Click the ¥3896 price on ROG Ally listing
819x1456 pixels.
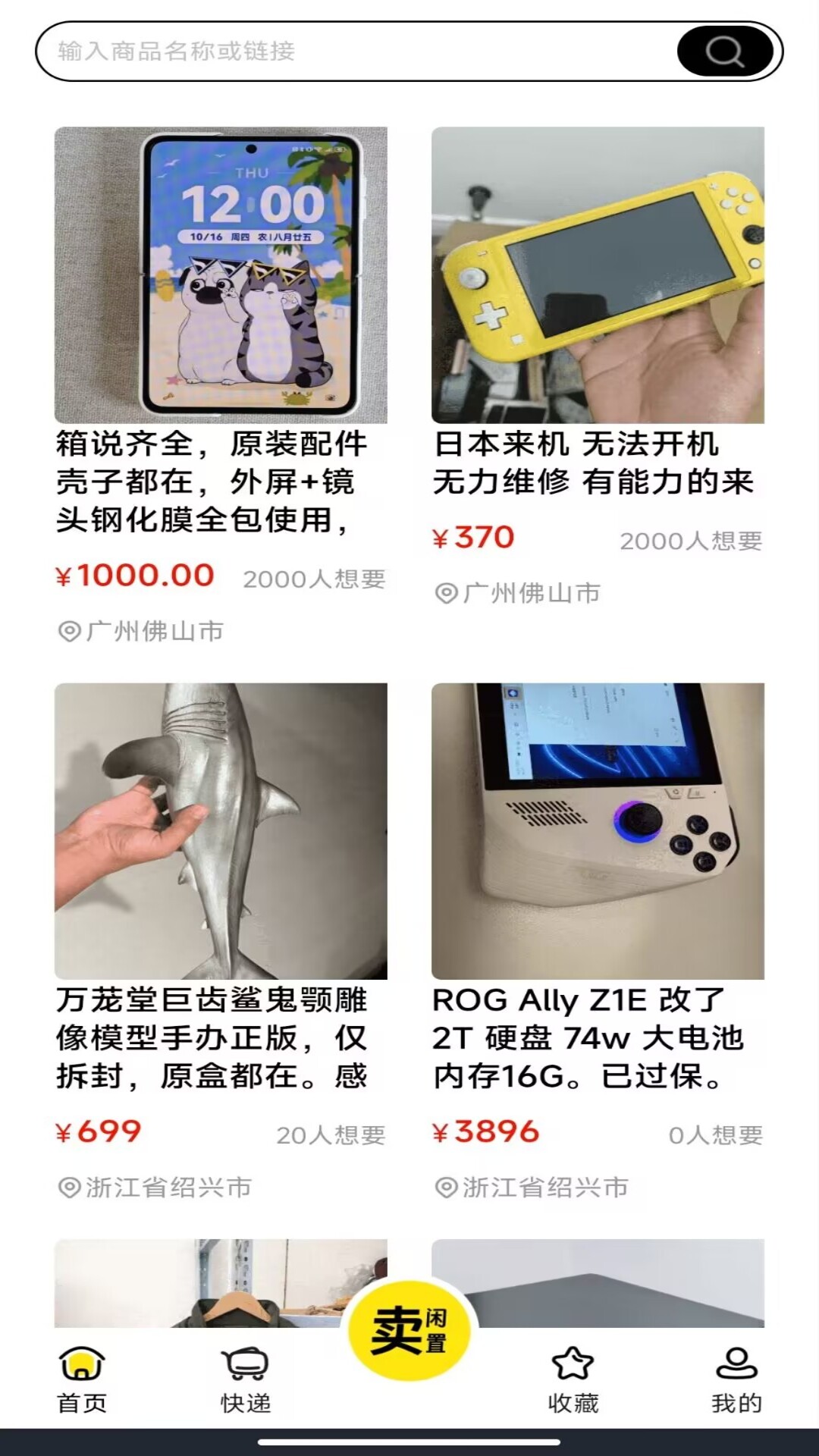click(485, 1134)
